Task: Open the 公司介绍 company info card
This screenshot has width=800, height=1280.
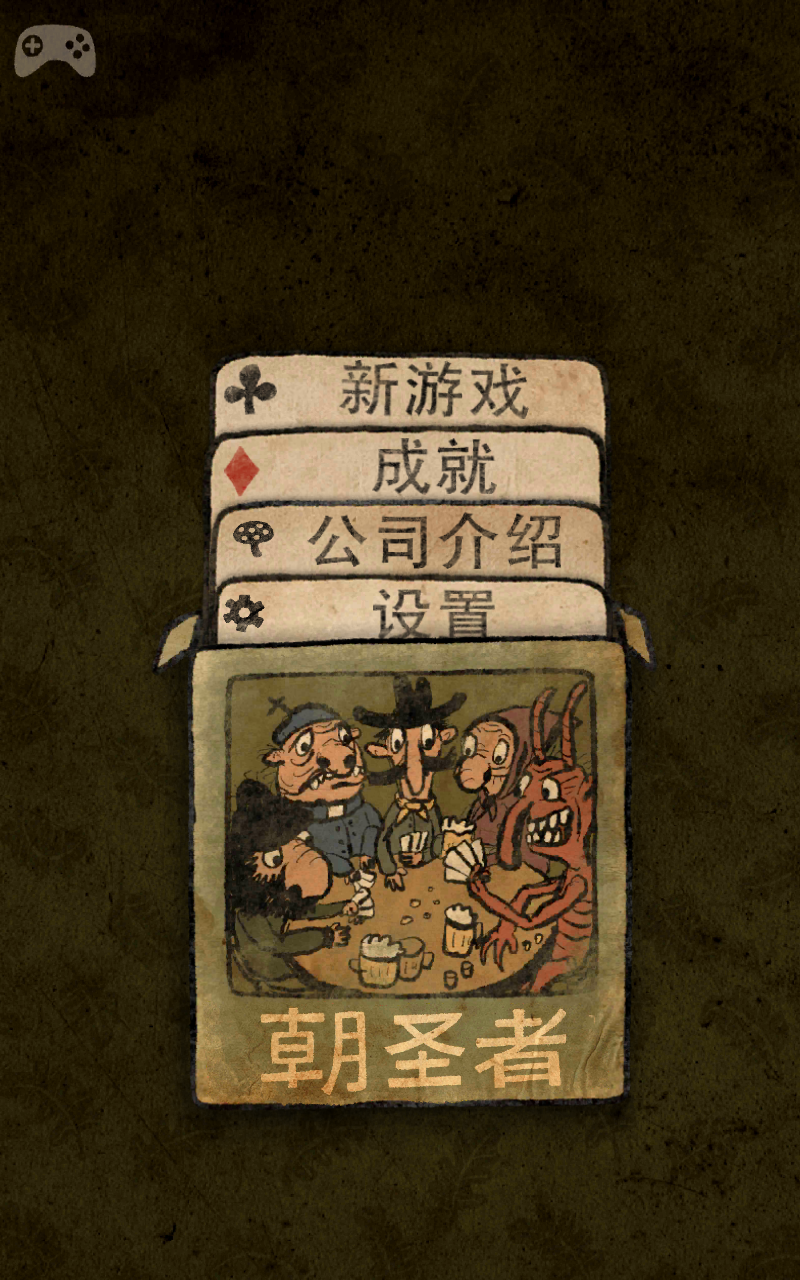Action: click(x=410, y=542)
